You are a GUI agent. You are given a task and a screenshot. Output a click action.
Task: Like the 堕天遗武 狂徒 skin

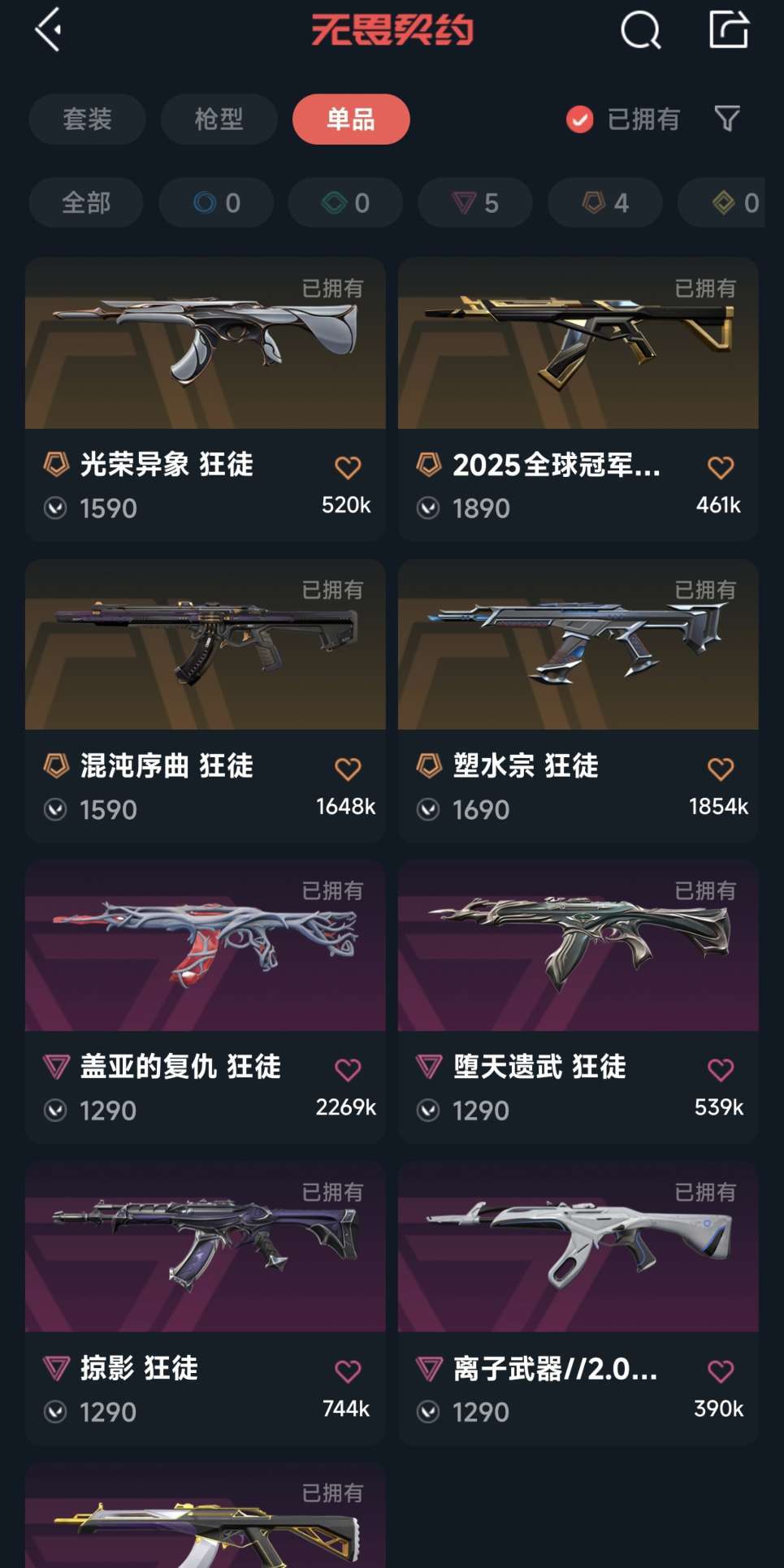click(721, 1069)
